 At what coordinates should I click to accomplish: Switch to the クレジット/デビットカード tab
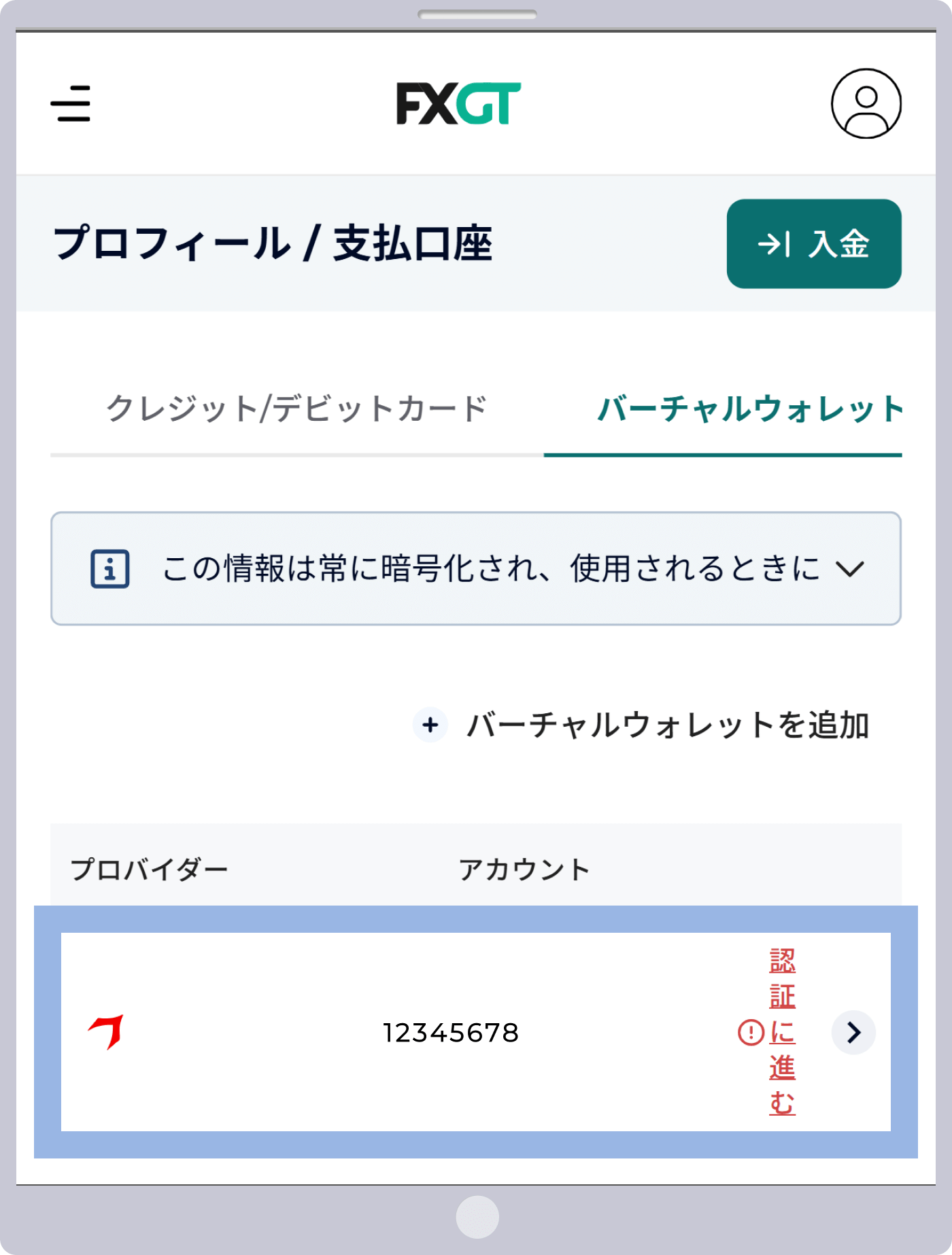click(x=296, y=405)
